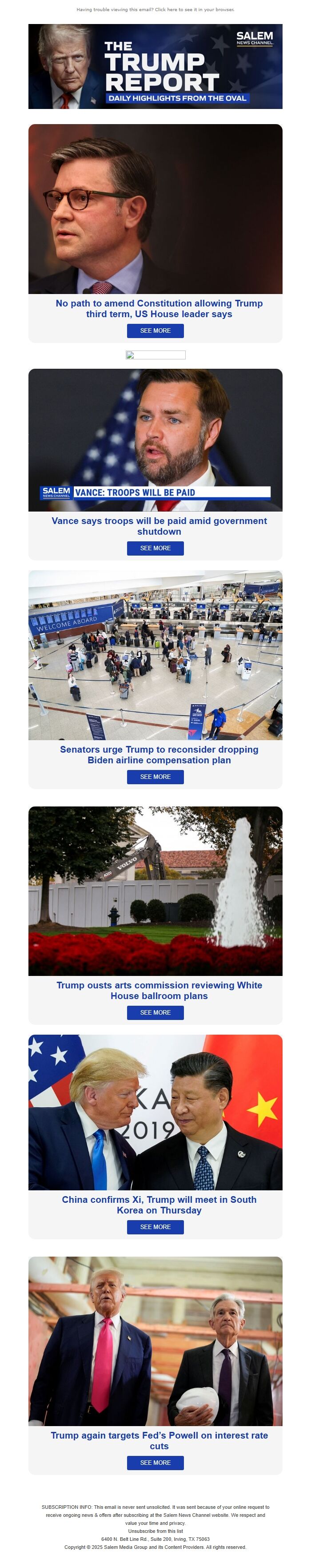
Task: Unsubscribe from this list
Action: pos(155,1531)
